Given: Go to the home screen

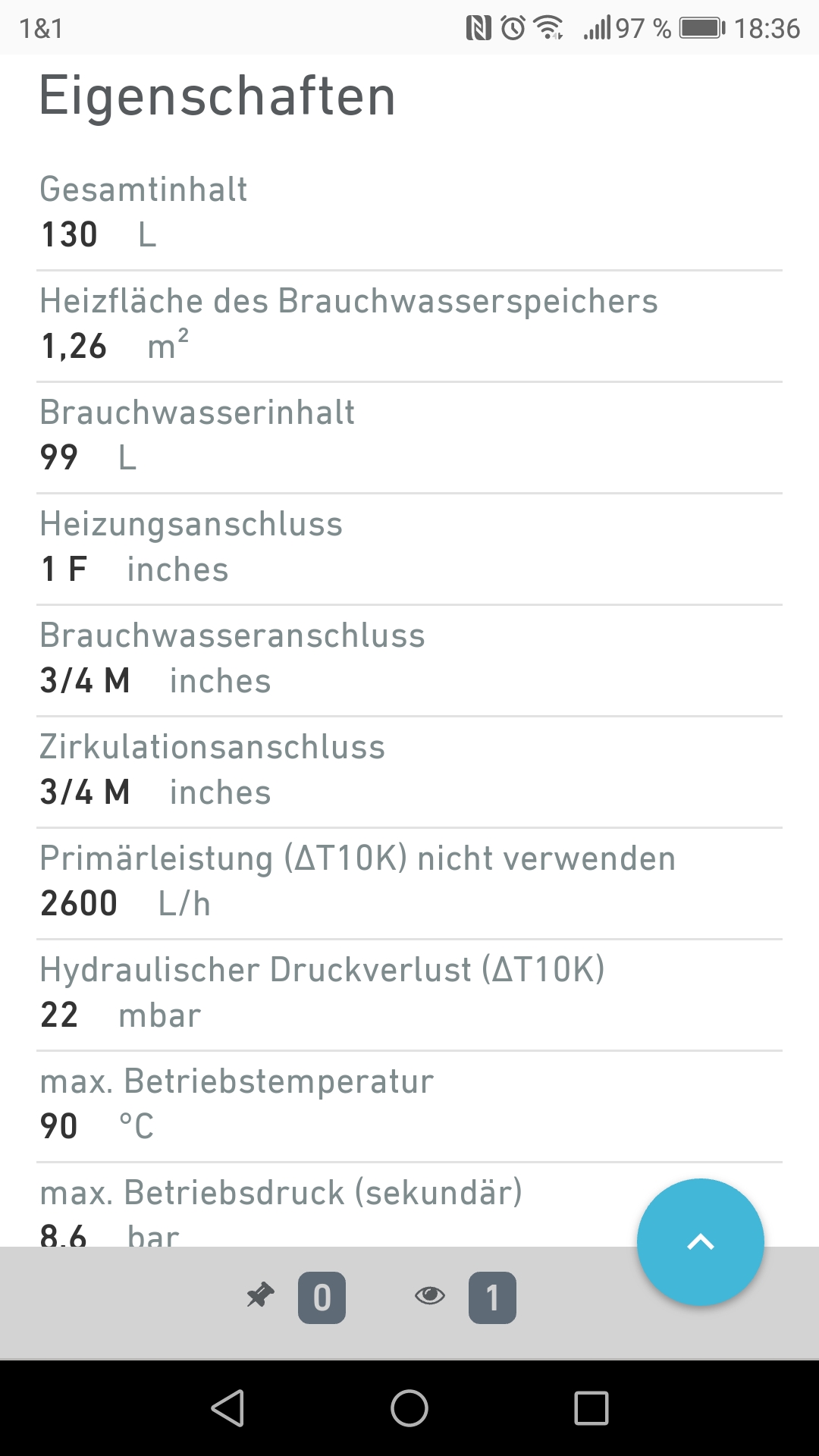Looking at the screenshot, I should [x=409, y=1408].
